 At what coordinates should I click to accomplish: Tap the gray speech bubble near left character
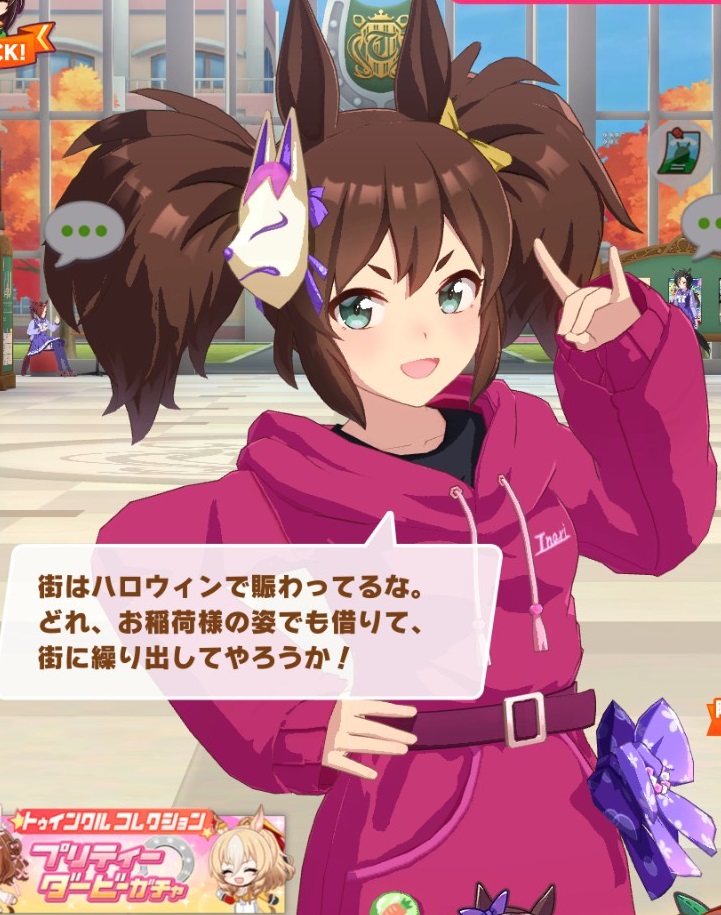pyautogui.click(x=82, y=232)
